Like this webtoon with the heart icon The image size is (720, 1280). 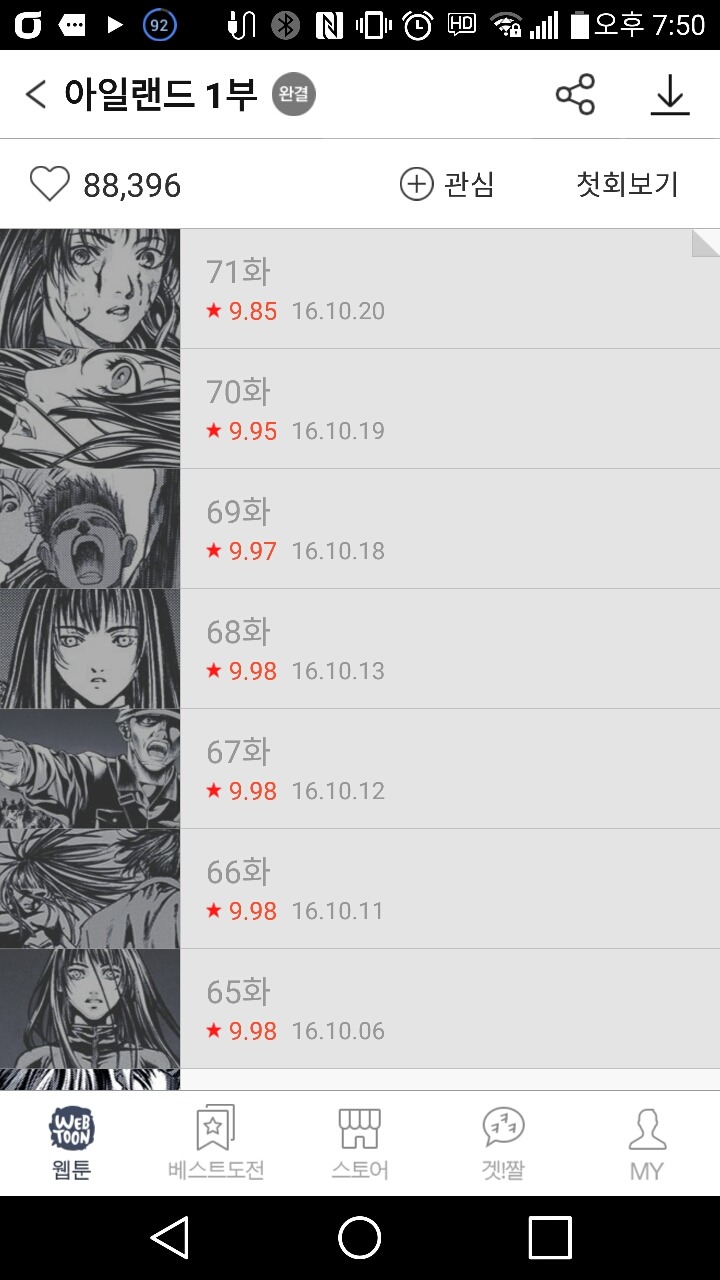click(x=49, y=184)
